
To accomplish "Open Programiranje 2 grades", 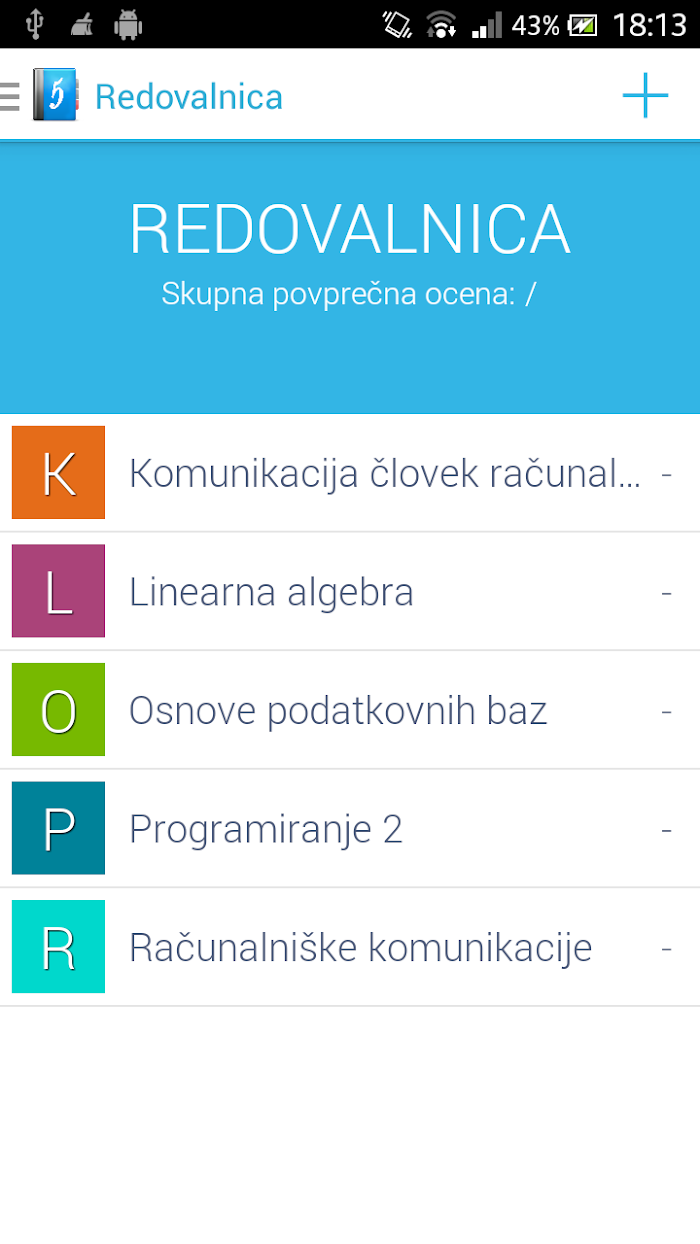I will pyautogui.click(x=350, y=829).
